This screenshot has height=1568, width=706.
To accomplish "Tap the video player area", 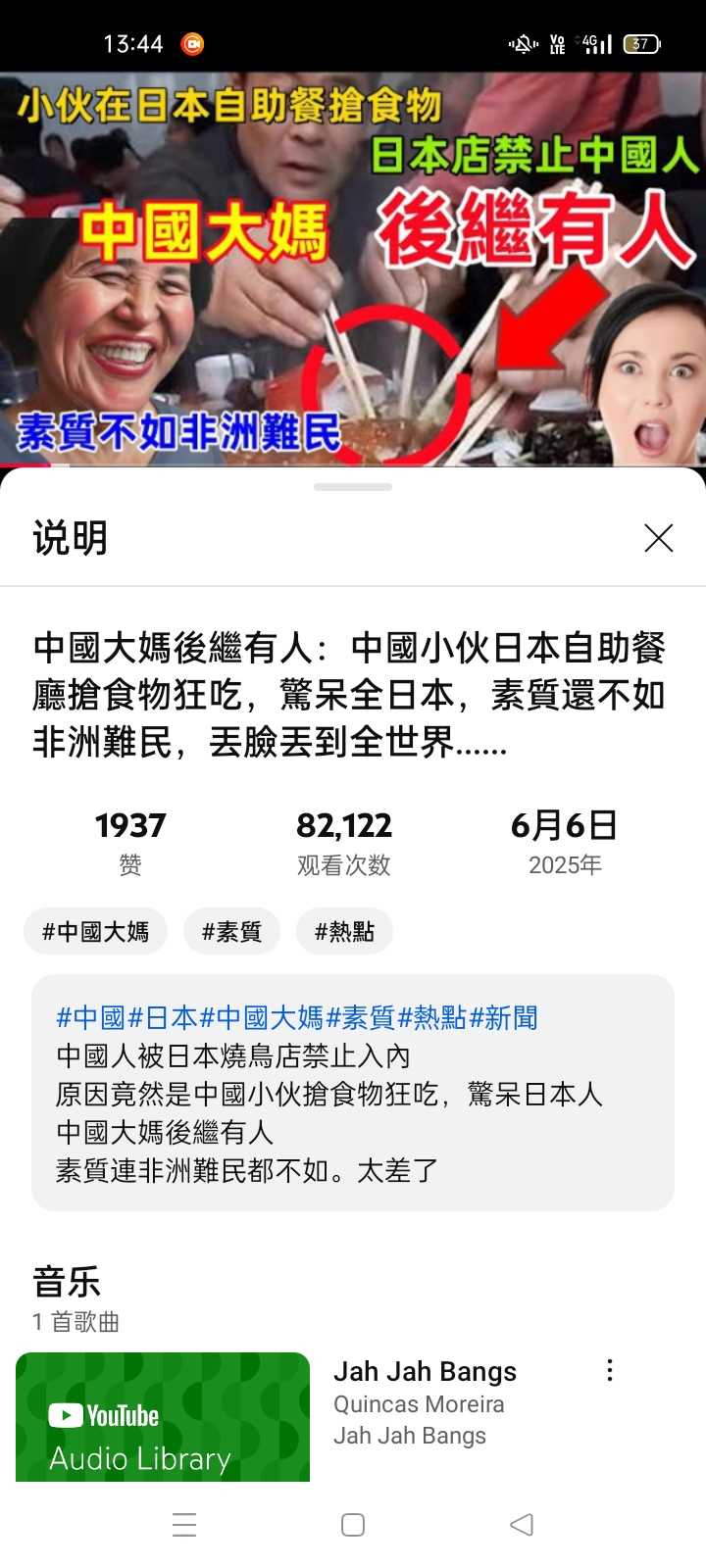I will tap(353, 265).
